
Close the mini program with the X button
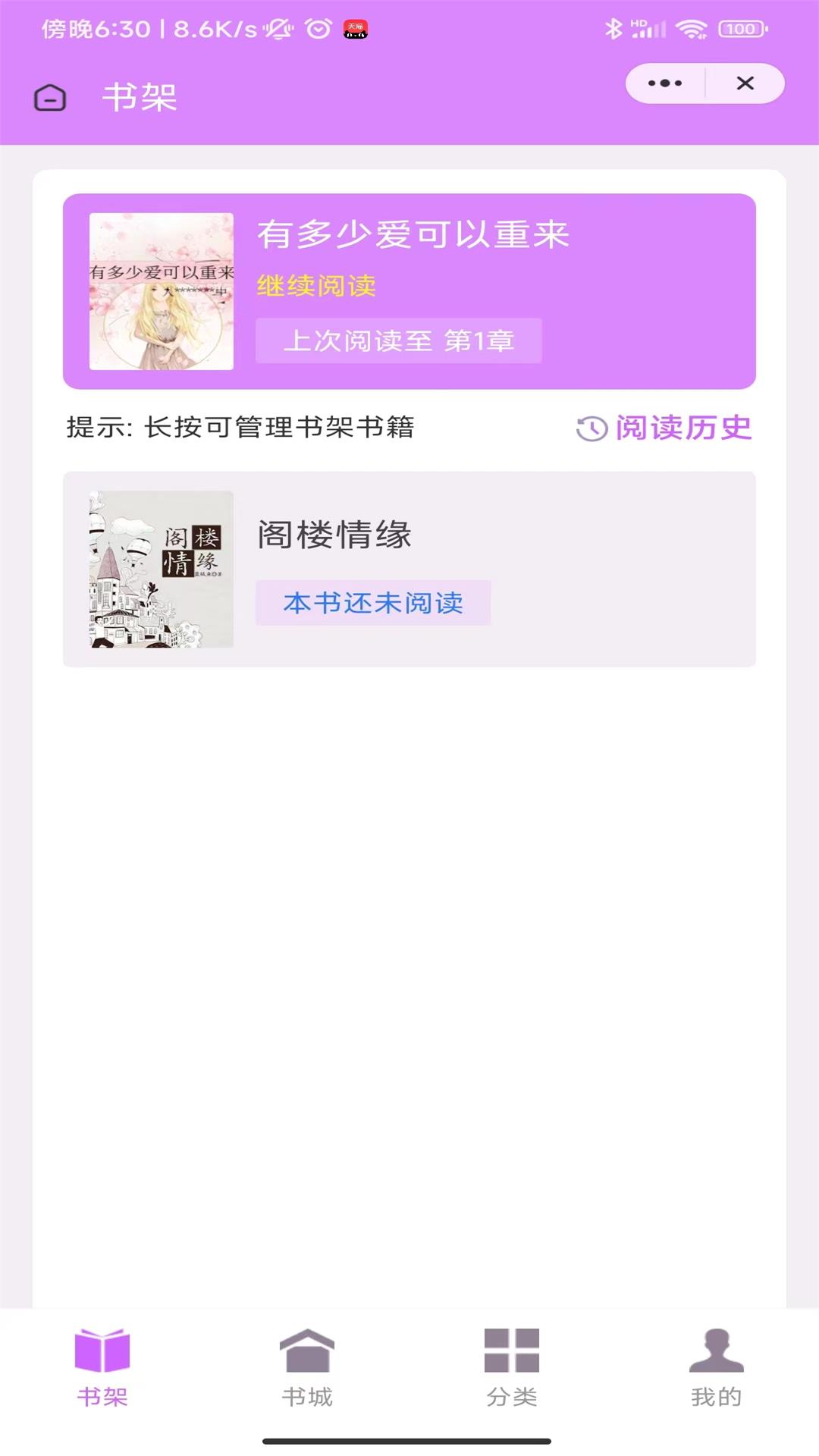(745, 83)
